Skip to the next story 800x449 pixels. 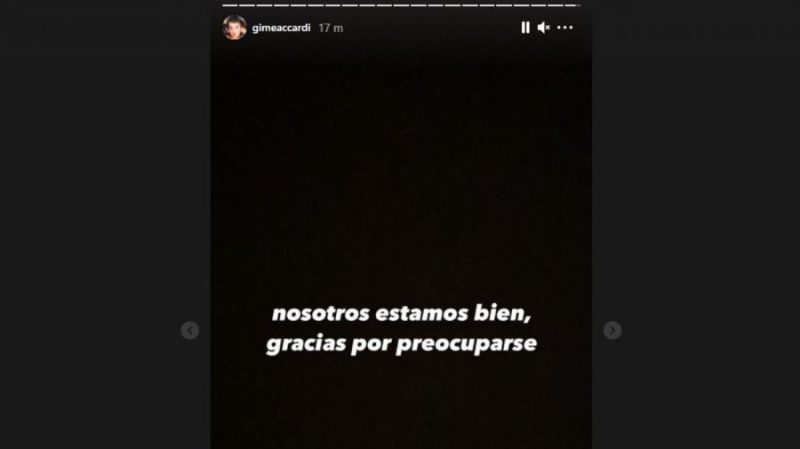613,330
